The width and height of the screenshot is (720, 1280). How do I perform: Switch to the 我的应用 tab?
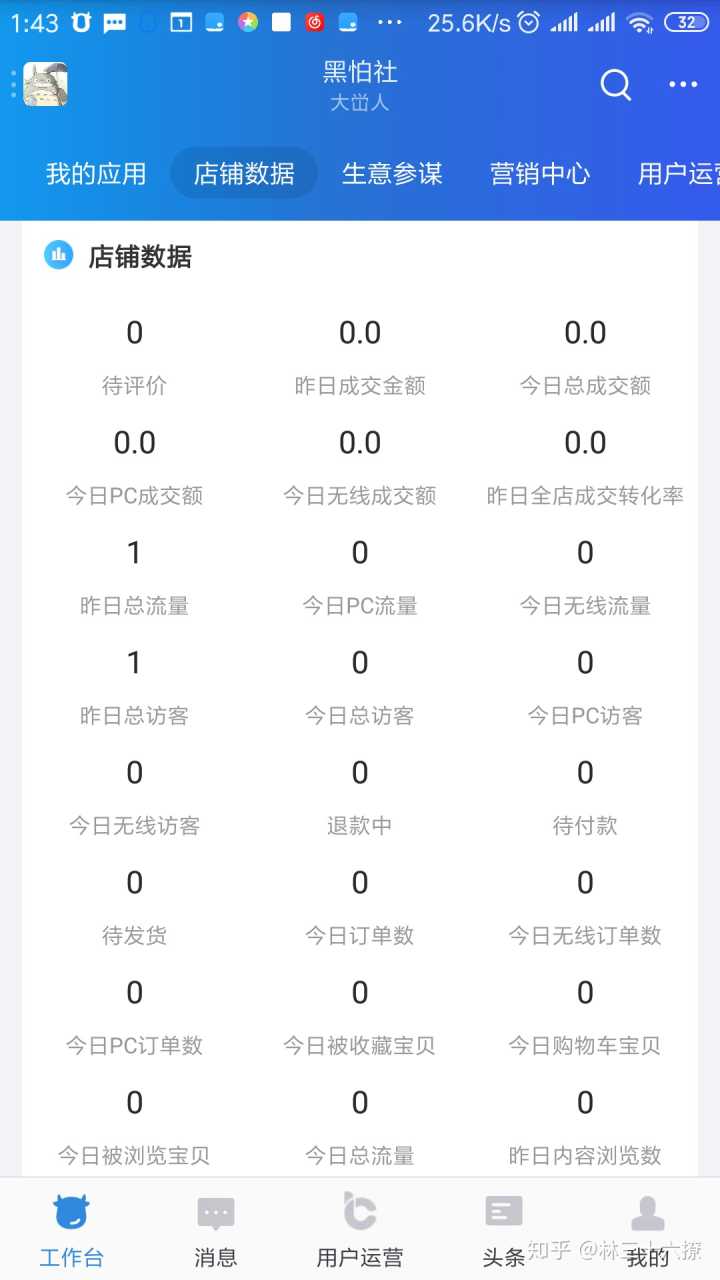tap(96, 174)
